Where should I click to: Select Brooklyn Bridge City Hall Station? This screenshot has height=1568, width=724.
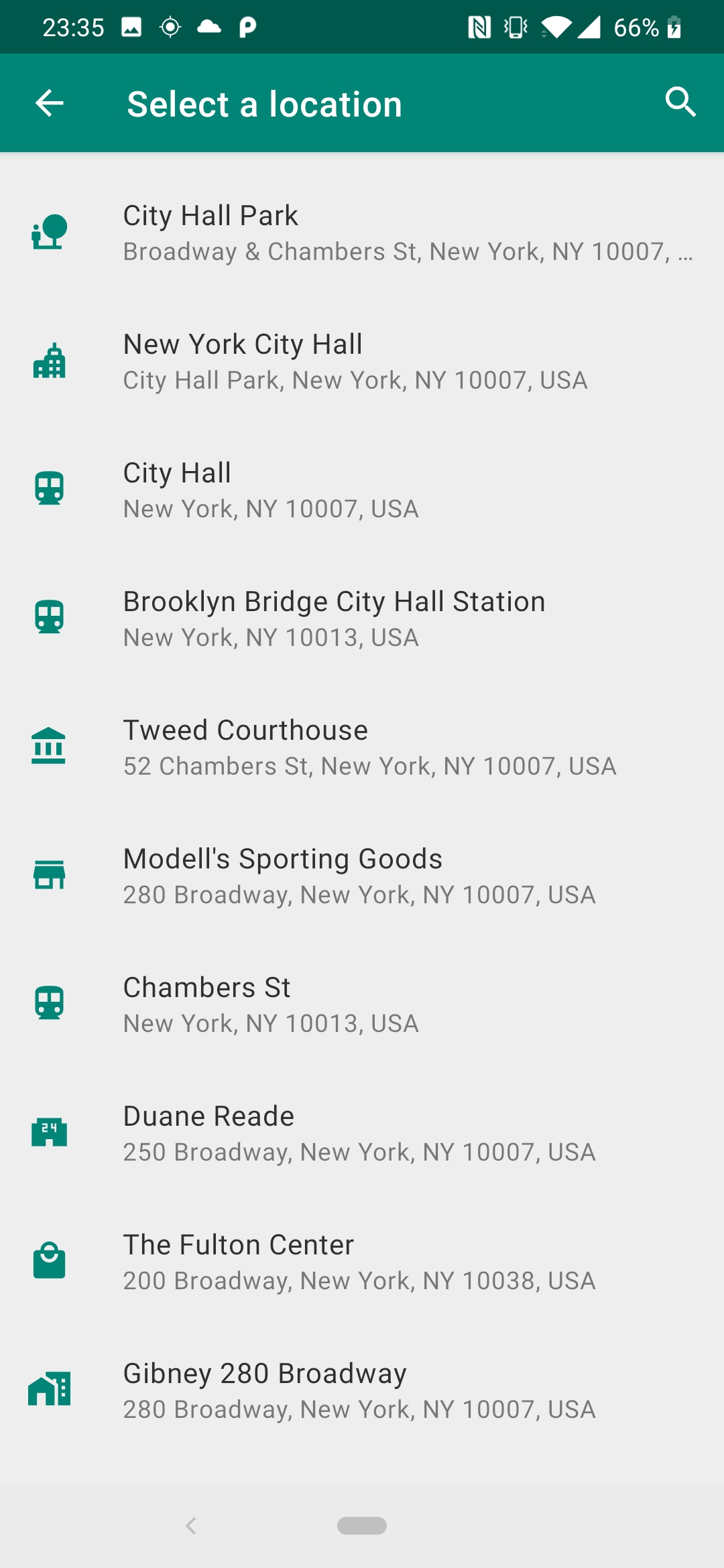362,618
